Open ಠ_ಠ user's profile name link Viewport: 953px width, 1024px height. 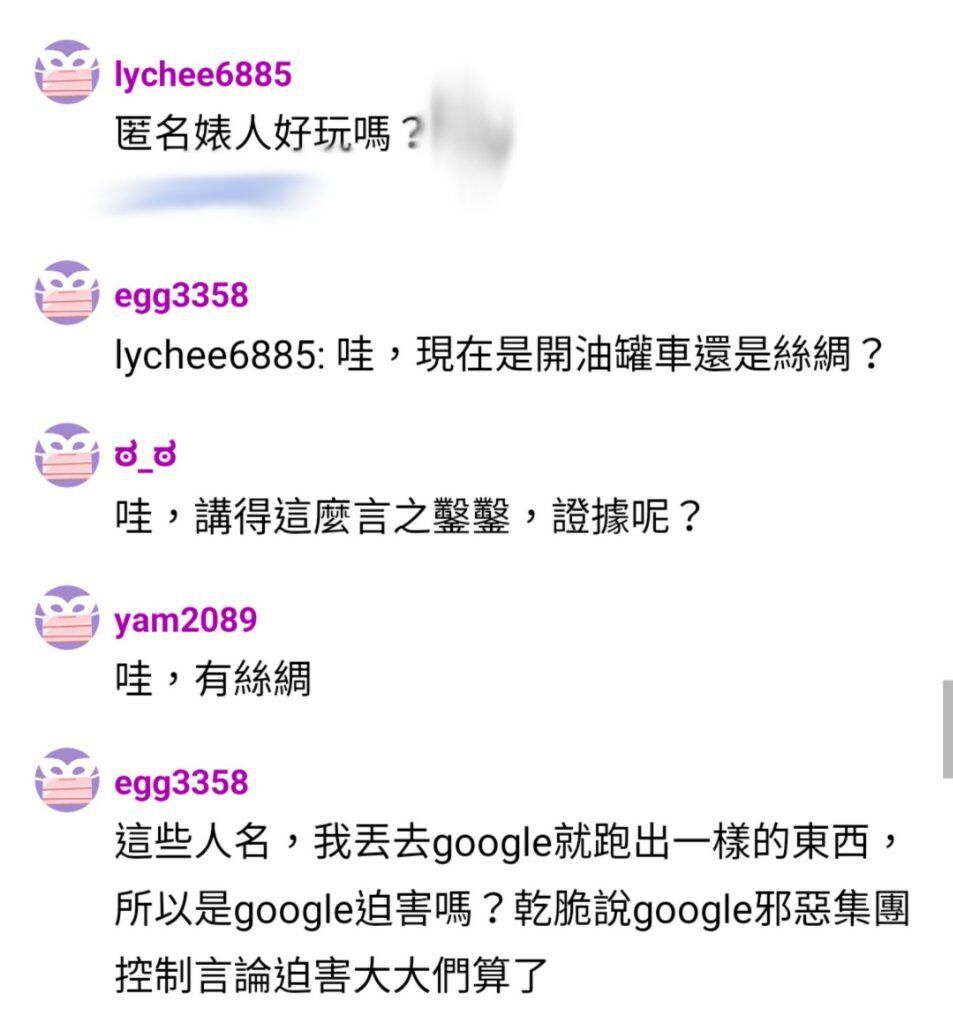click(x=145, y=458)
